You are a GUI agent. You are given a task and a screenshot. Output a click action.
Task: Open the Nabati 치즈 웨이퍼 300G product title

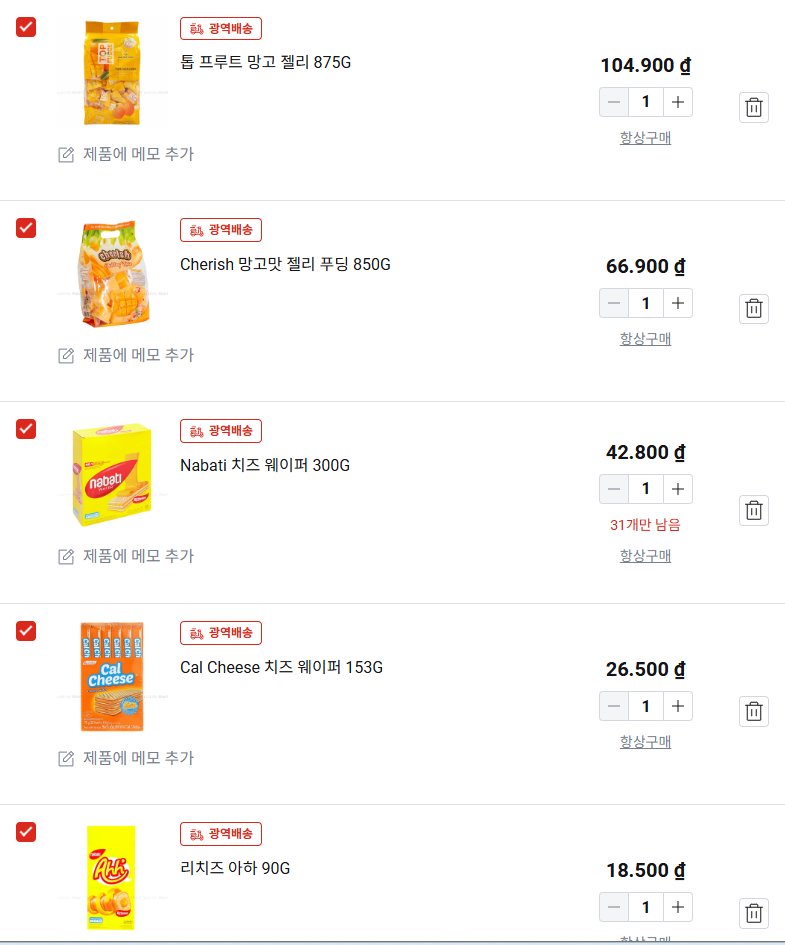point(265,466)
